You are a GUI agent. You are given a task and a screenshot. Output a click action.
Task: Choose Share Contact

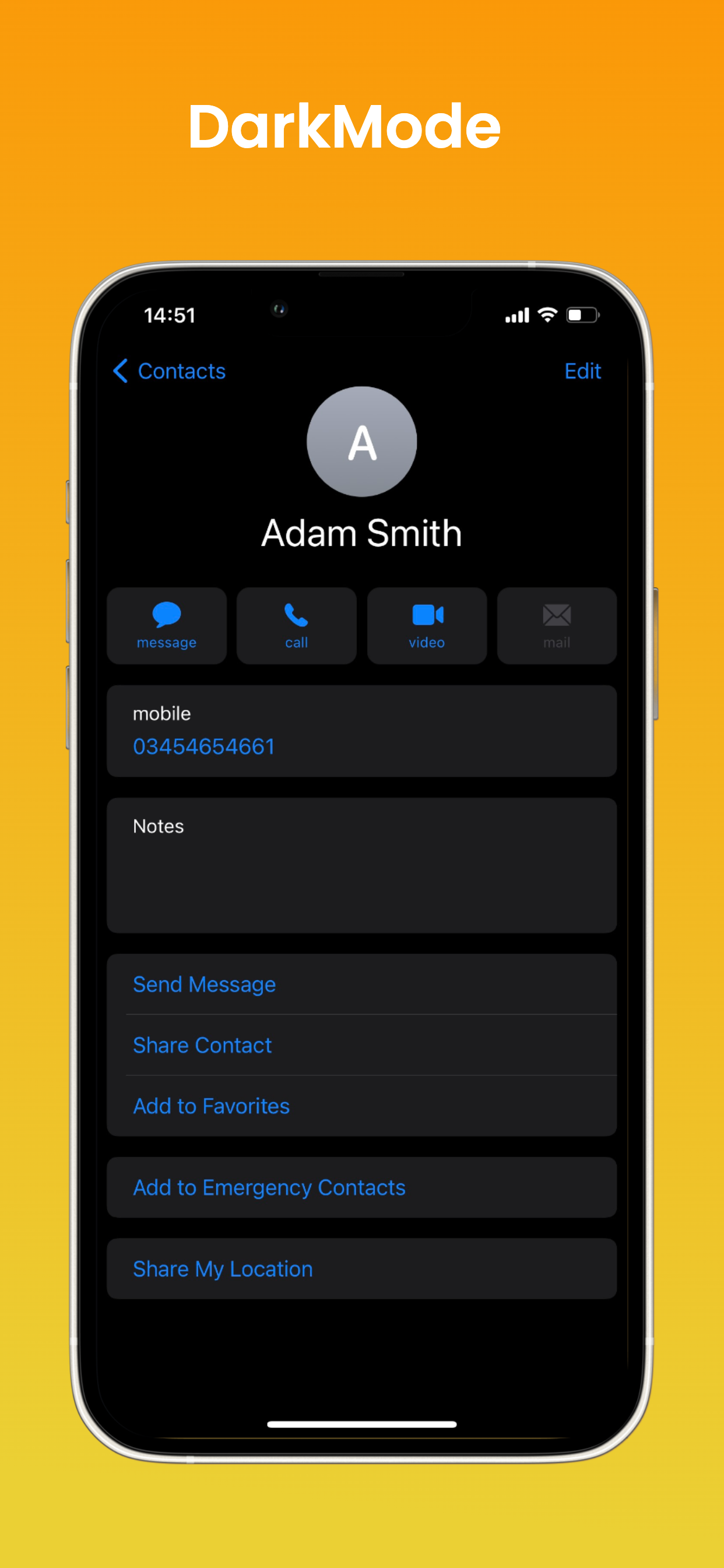coord(202,1045)
